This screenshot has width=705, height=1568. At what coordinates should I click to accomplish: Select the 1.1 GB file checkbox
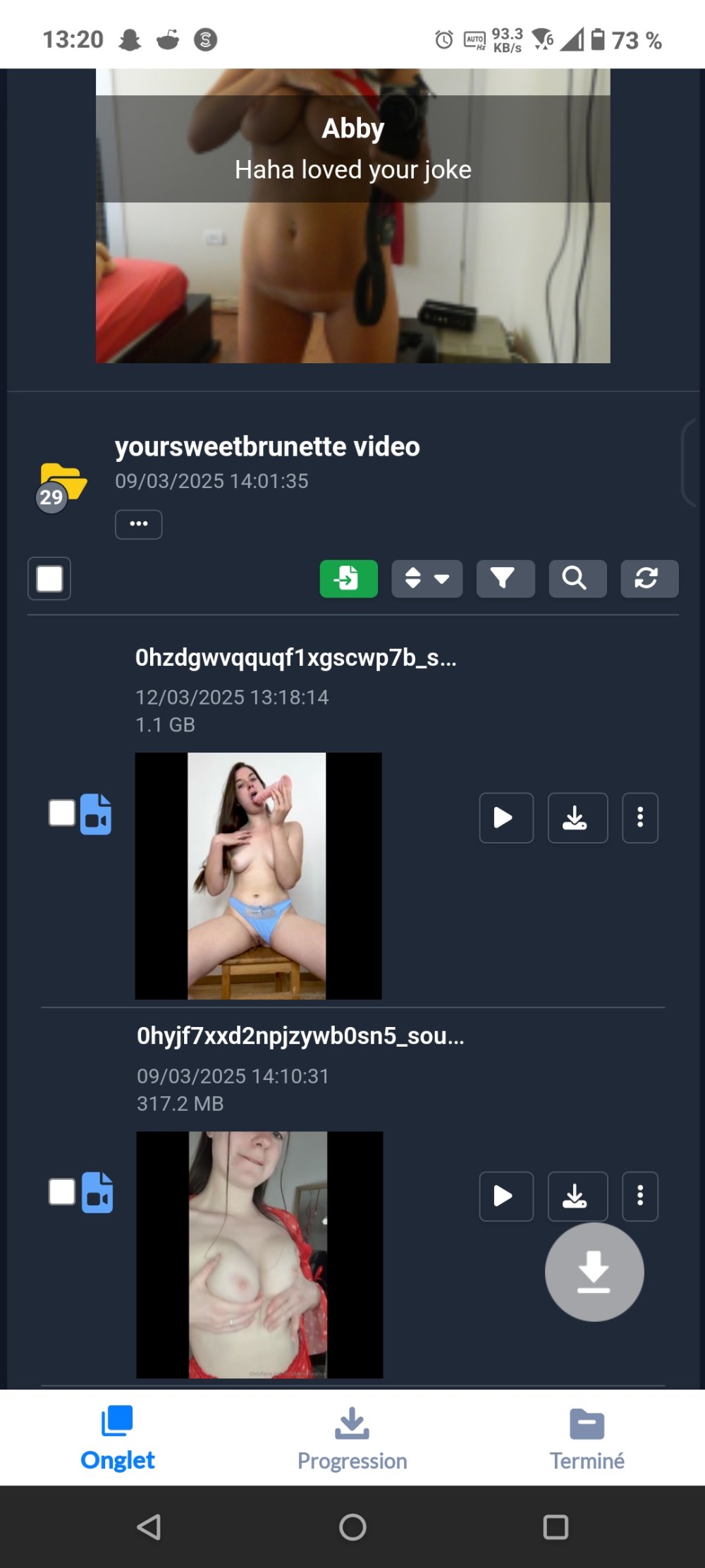pos(62,813)
